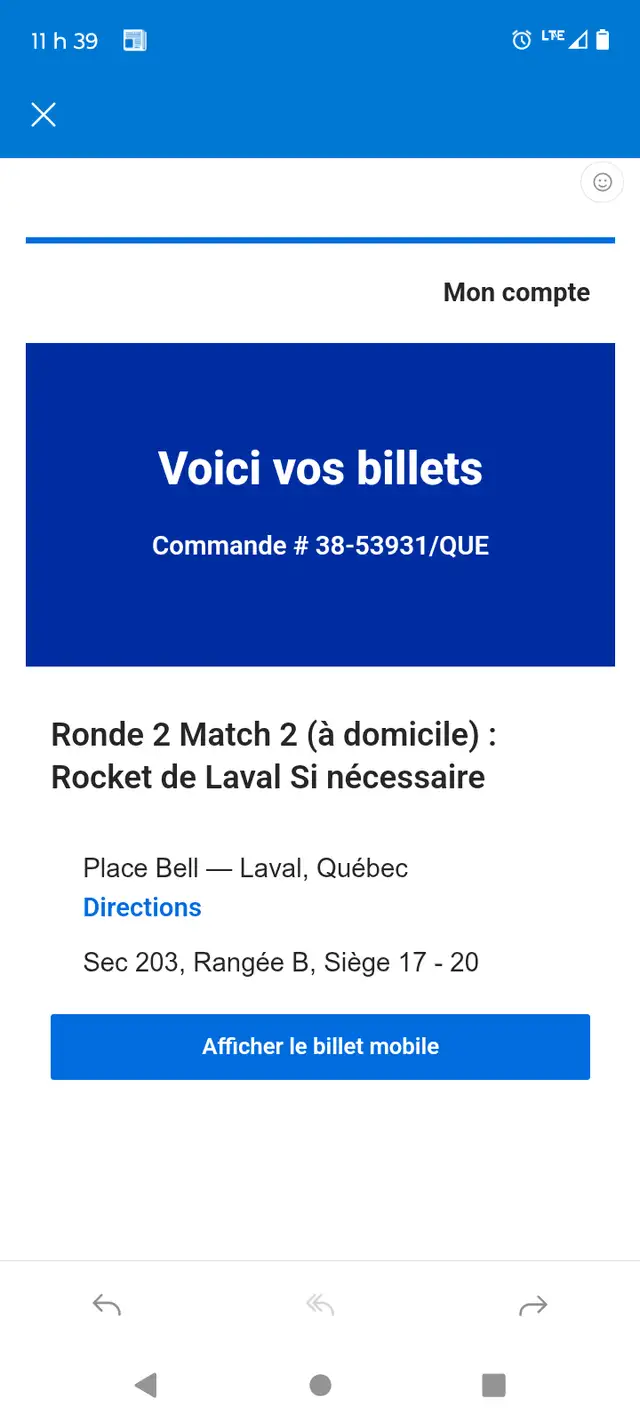Viewport: 640px width, 1422px height.
Task: Reply all to this email
Action: click(320, 1304)
